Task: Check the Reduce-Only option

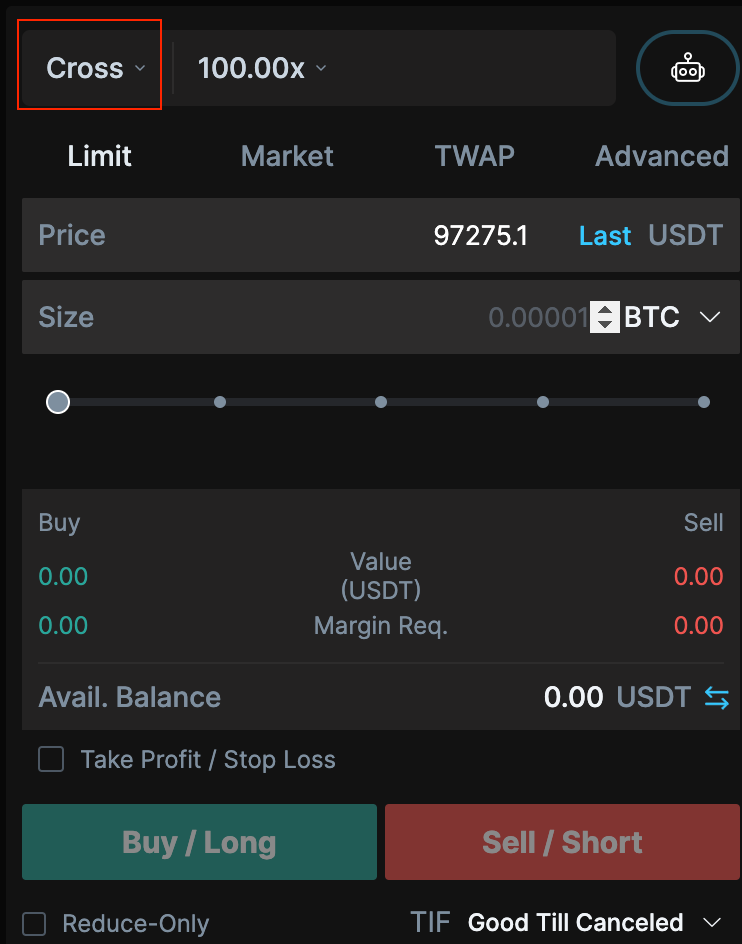Action: click(x=34, y=923)
